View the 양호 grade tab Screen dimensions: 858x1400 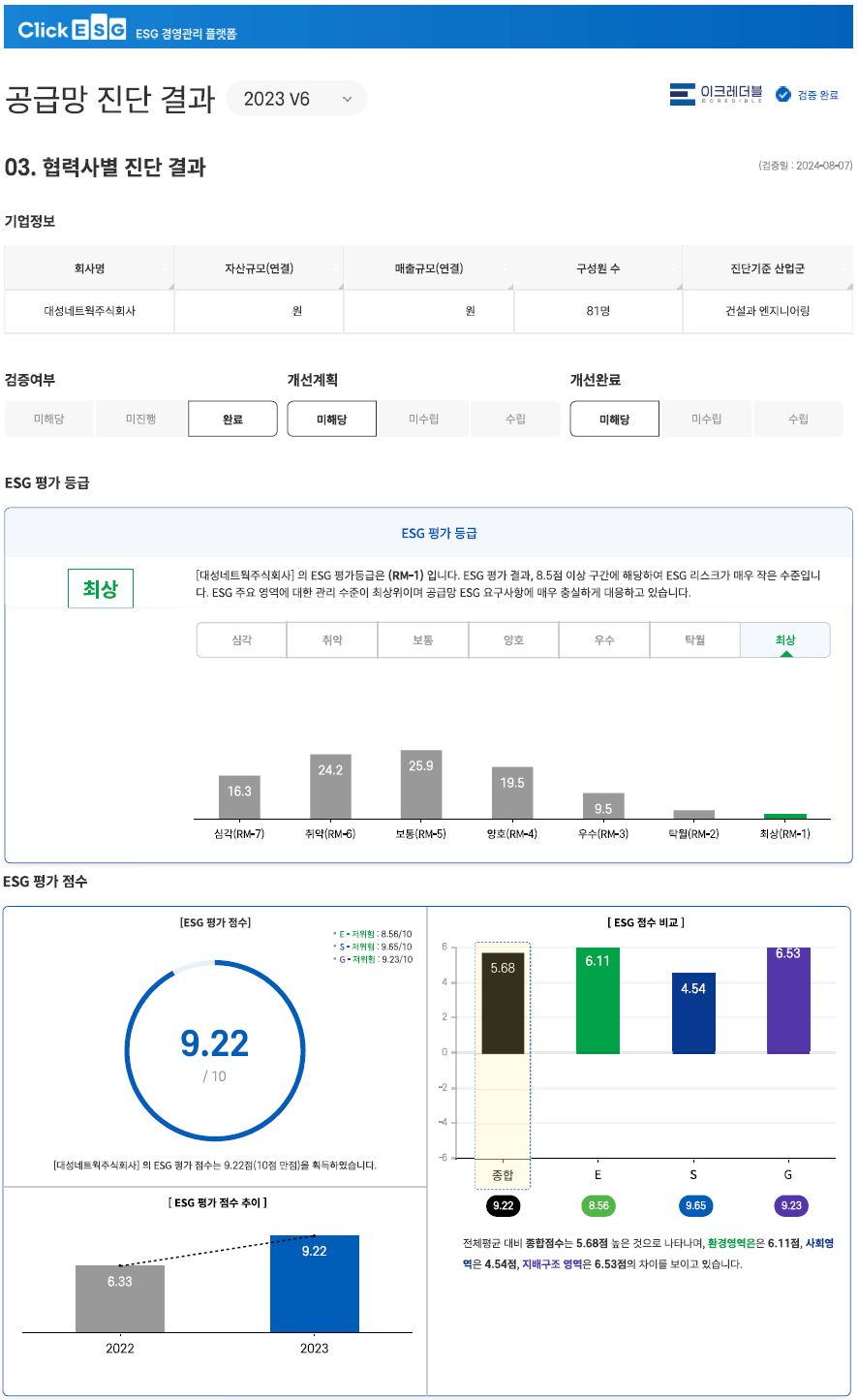click(x=513, y=640)
